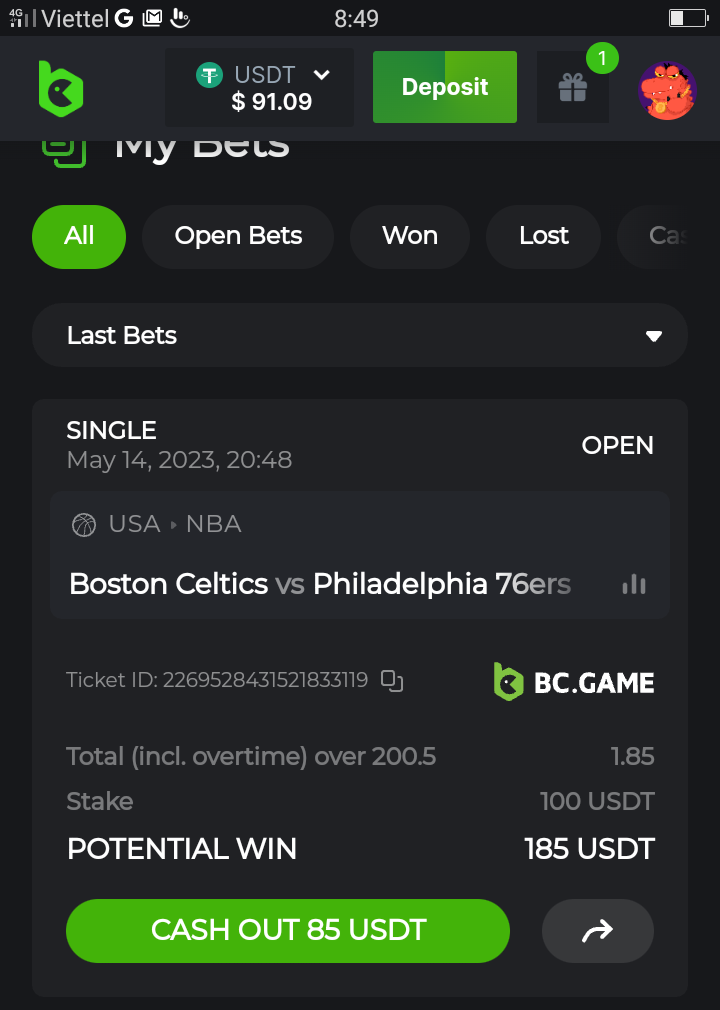Open the Boston Celtics vs Philadelphia 76ers match
Screen dimensions: 720x1010
coord(320,584)
